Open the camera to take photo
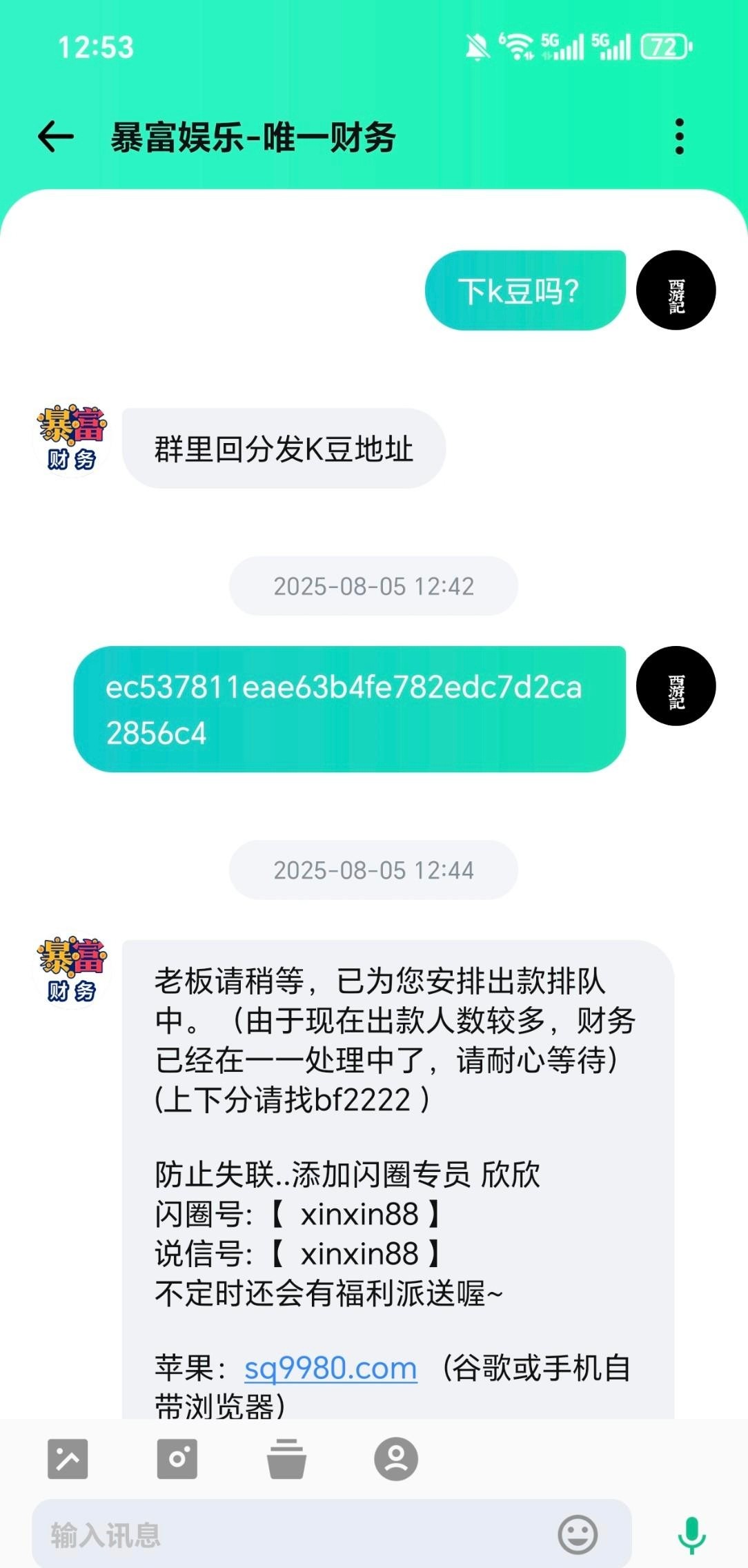748x1568 pixels. tap(177, 1459)
